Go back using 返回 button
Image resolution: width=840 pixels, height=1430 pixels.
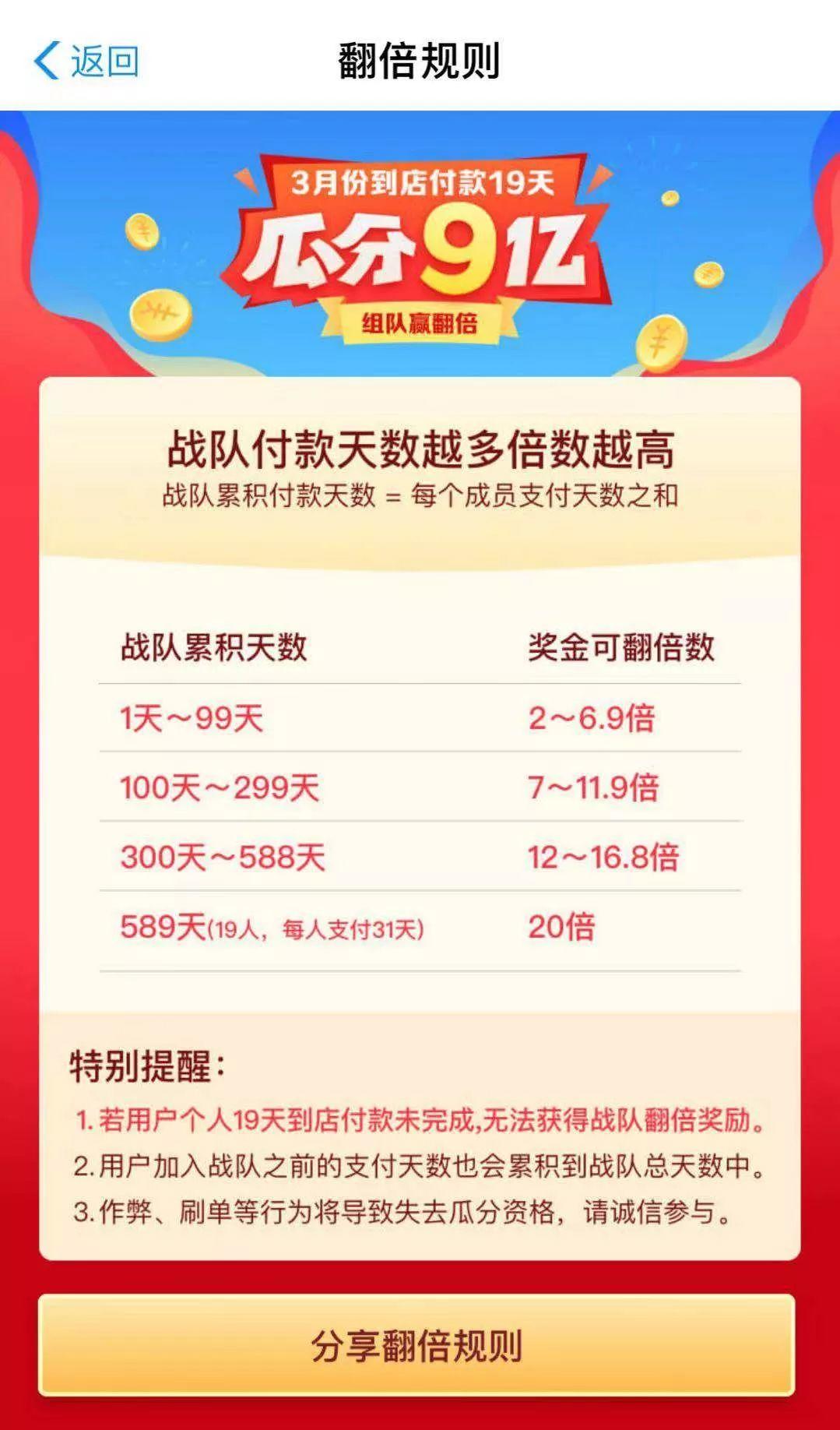(86, 61)
